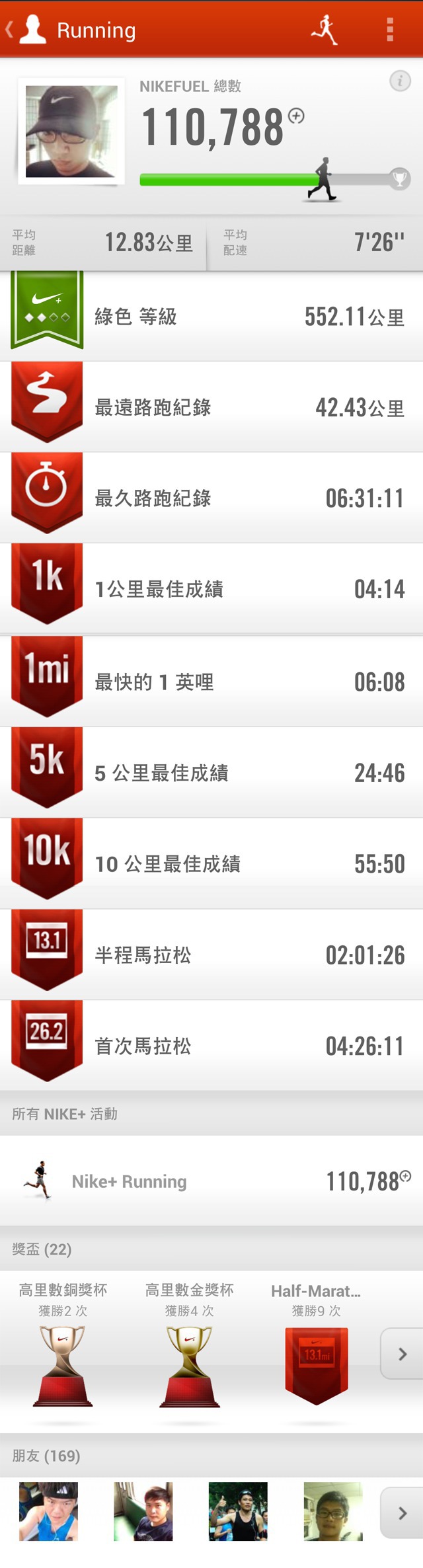
Task: Open 1公里最佳成績 record
Action: (211, 588)
